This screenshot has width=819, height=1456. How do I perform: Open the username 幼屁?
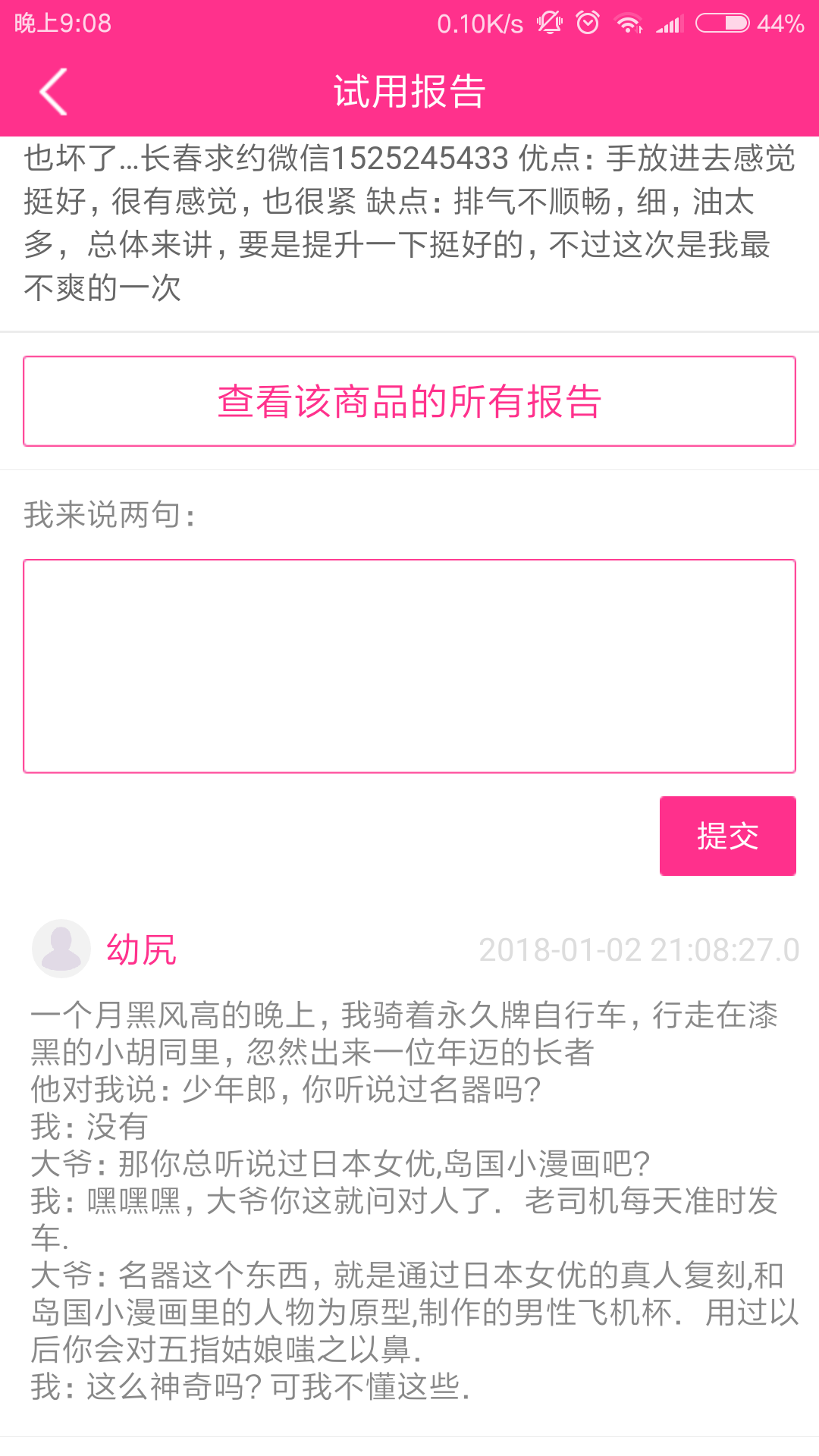tap(141, 949)
